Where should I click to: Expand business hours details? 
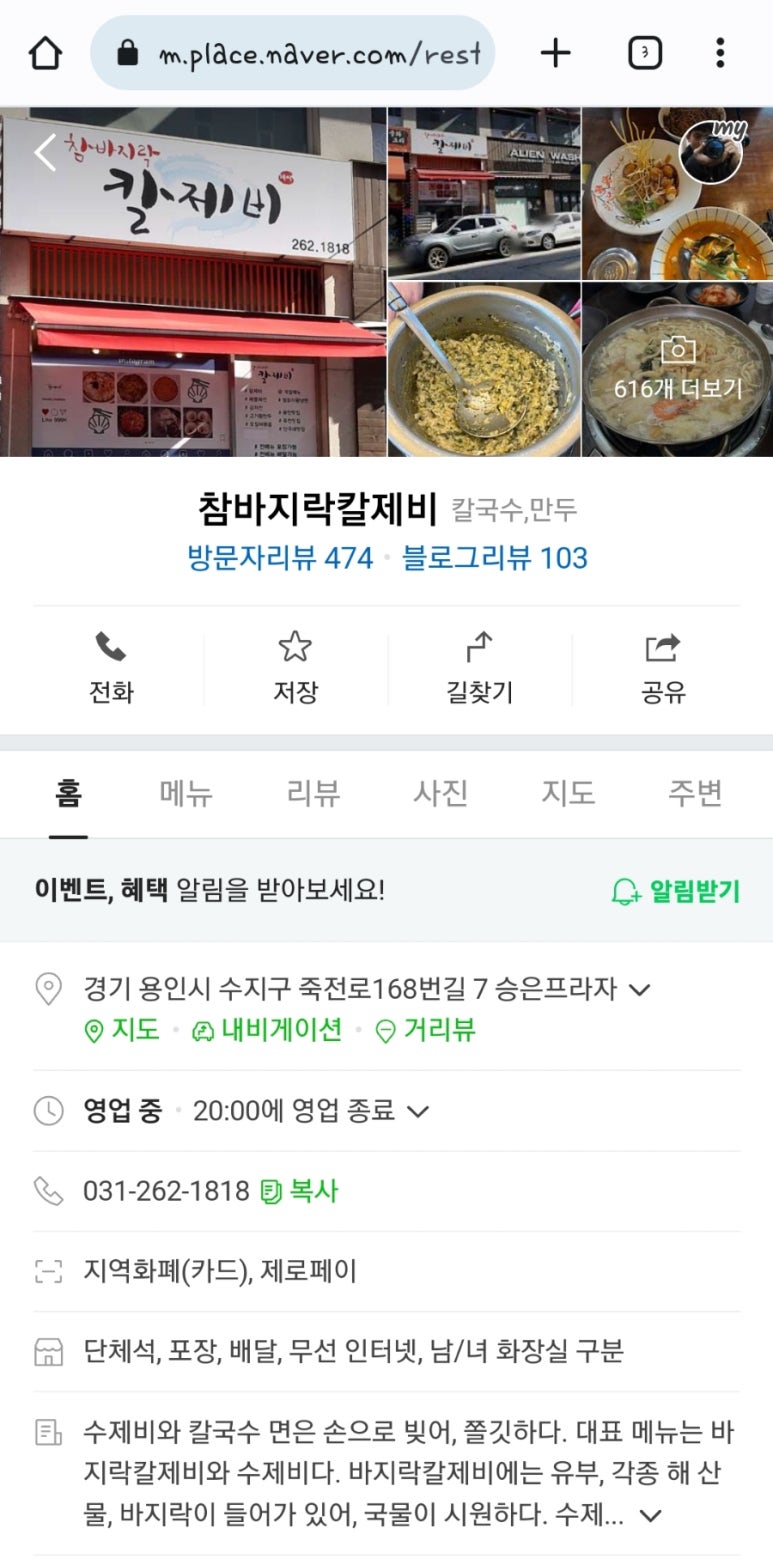tap(419, 1111)
